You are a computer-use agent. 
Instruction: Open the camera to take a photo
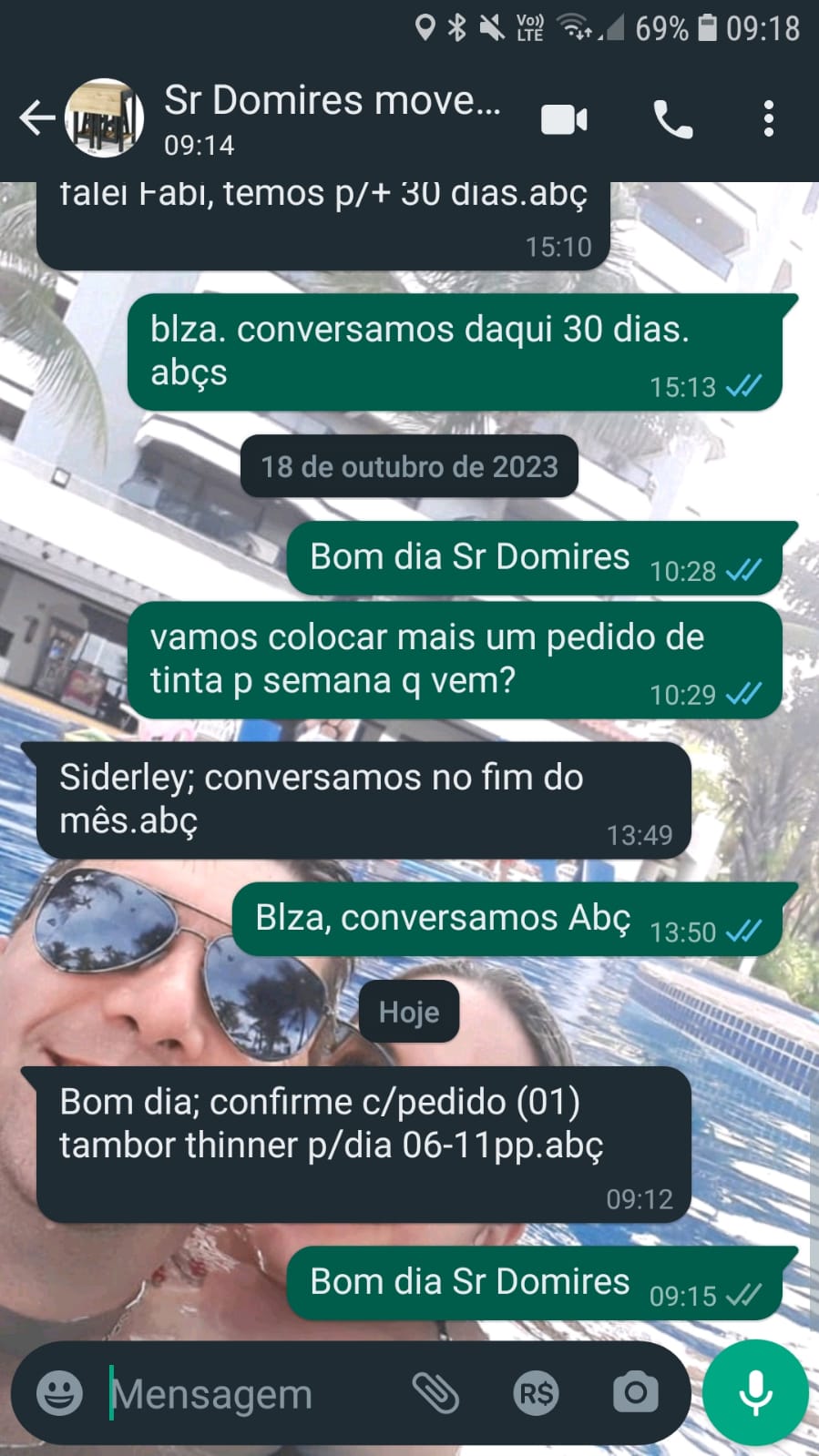coord(635,1393)
